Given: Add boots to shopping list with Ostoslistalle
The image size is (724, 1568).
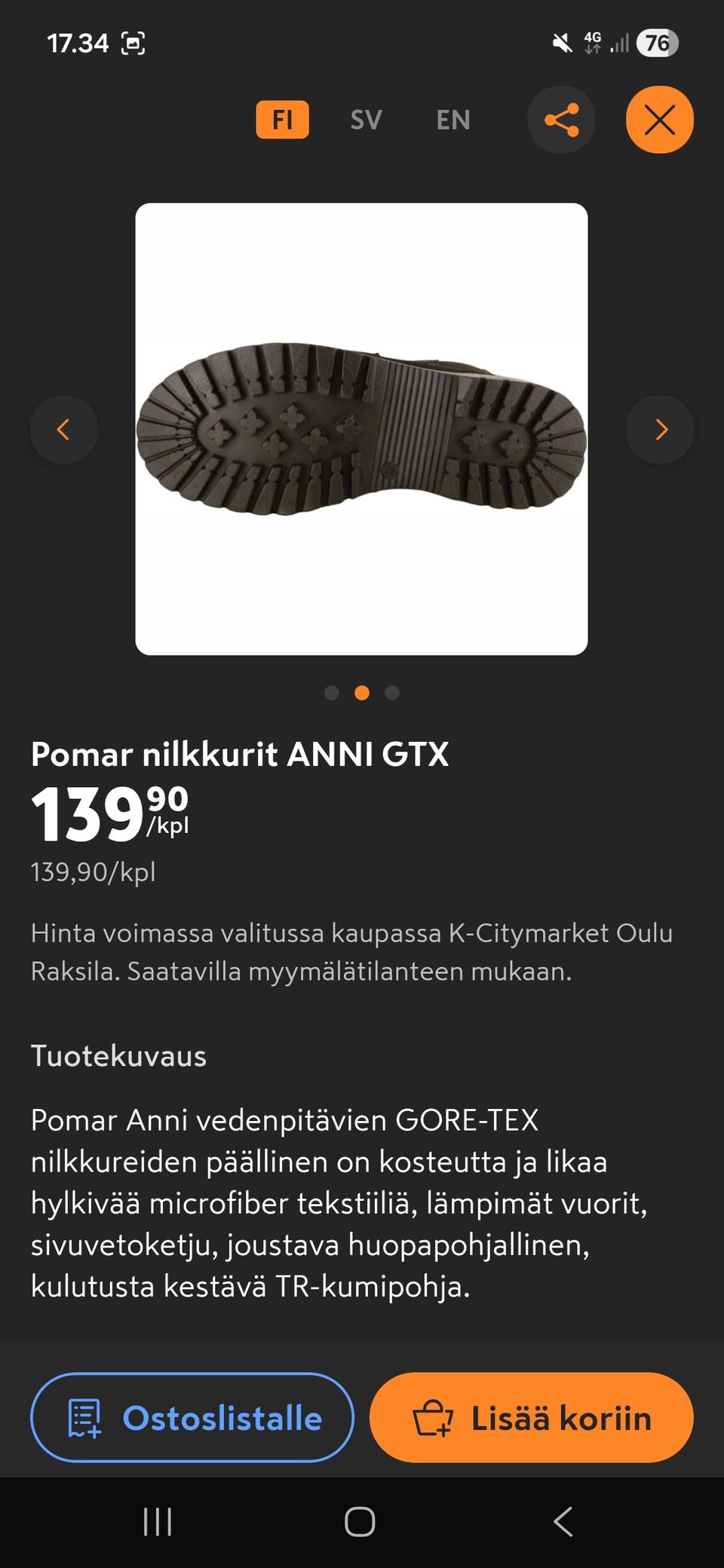Looking at the screenshot, I should tap(192, 1418).
